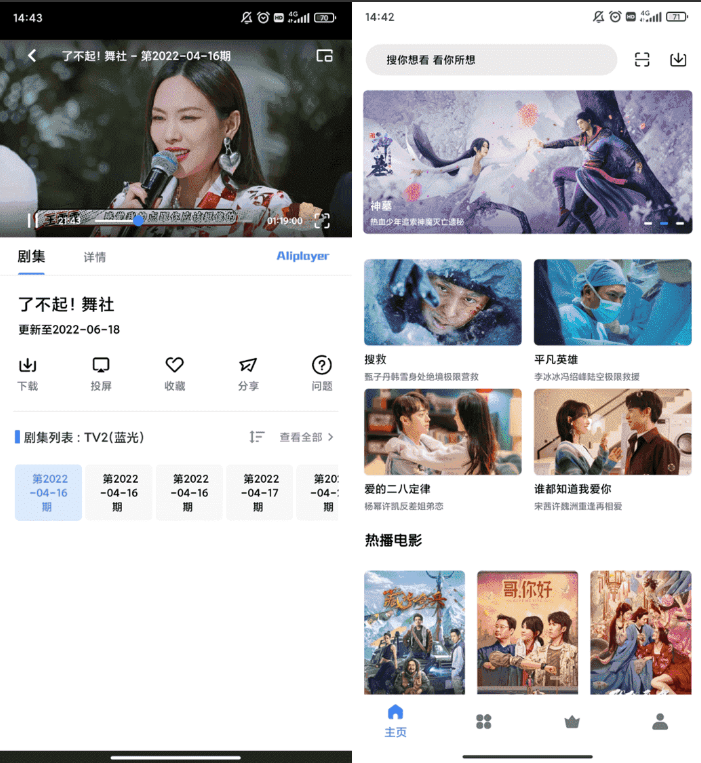The height and width of the screenshot is (763, 701).
Task: Select the 第2022-04-17期 episode
Action: point(260,492)
